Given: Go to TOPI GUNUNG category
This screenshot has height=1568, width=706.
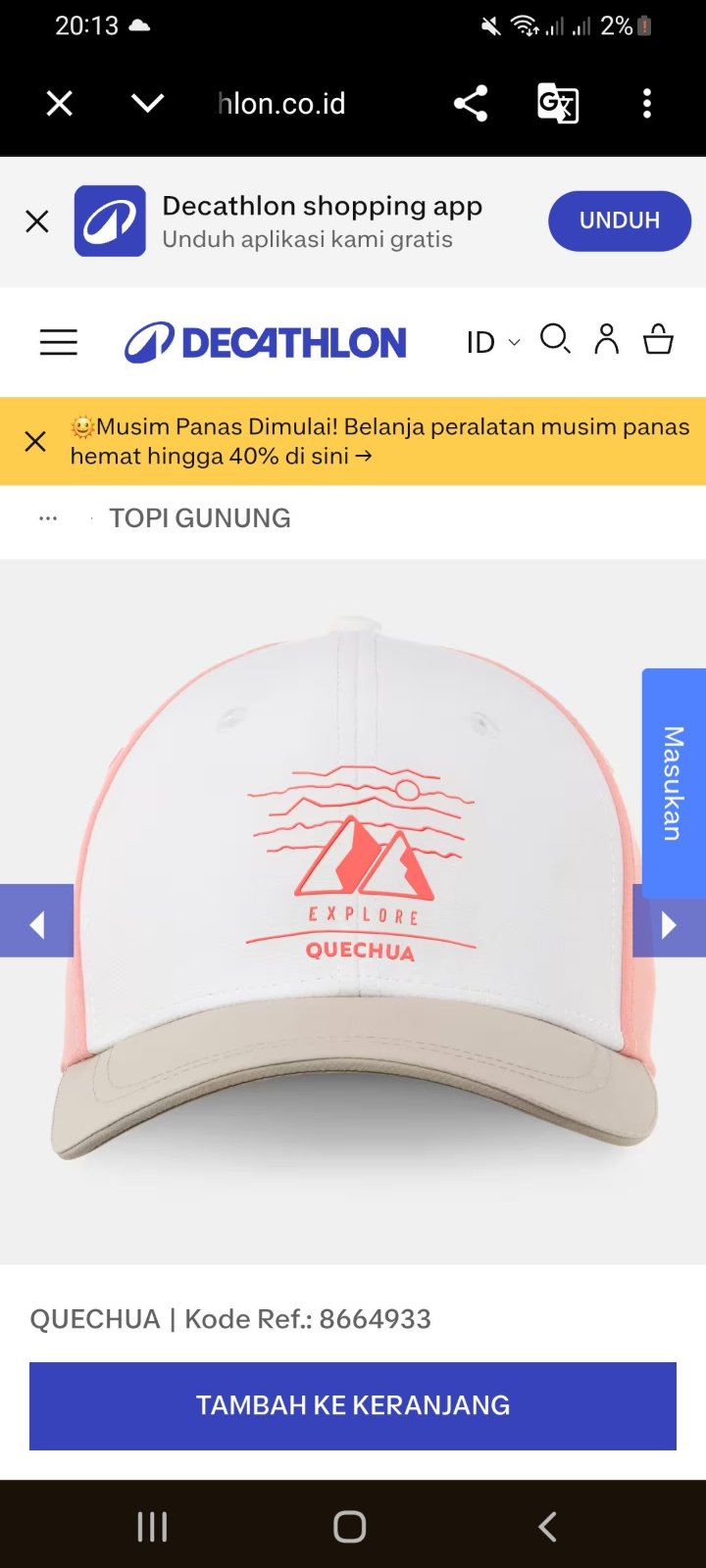Looking at the screenshot, I should point(200,518).
